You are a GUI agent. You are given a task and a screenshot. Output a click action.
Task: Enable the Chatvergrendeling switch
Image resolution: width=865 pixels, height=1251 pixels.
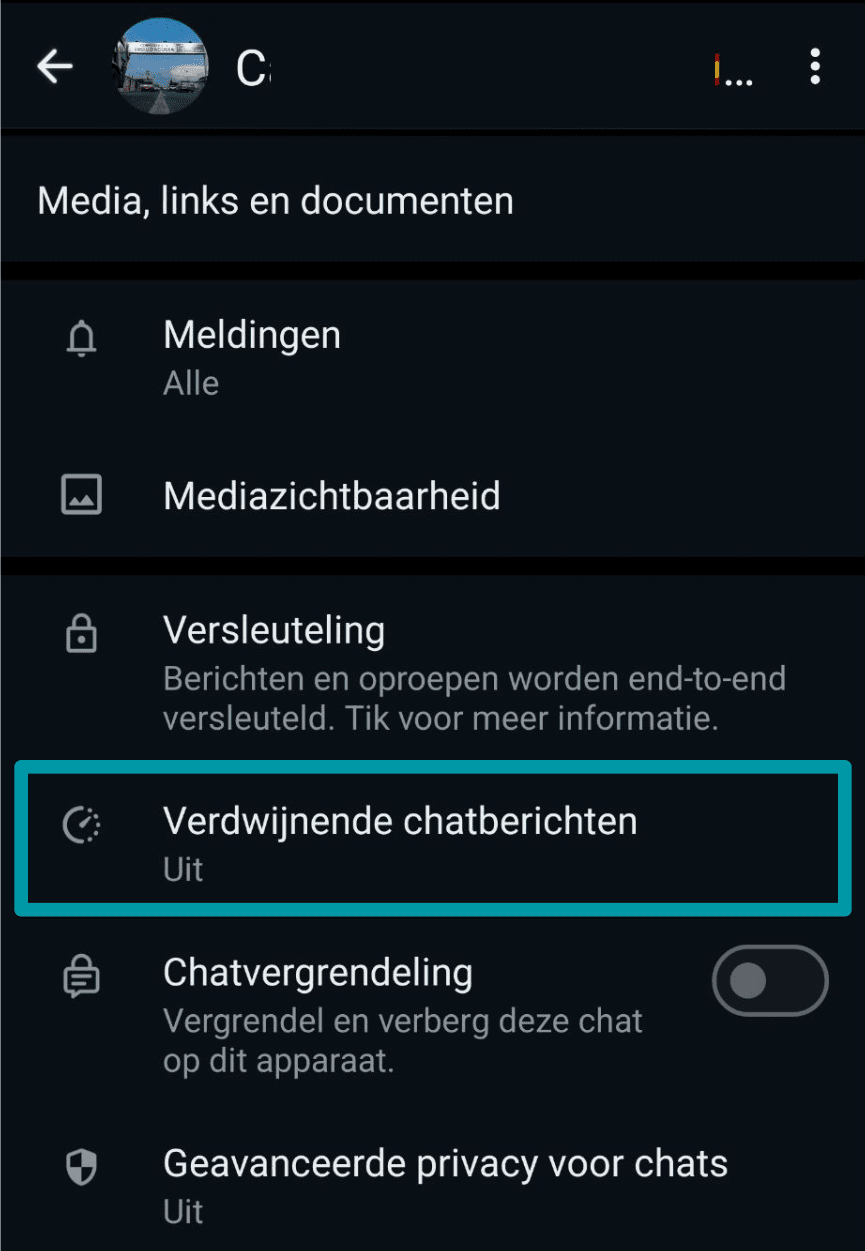click(769, 981)
